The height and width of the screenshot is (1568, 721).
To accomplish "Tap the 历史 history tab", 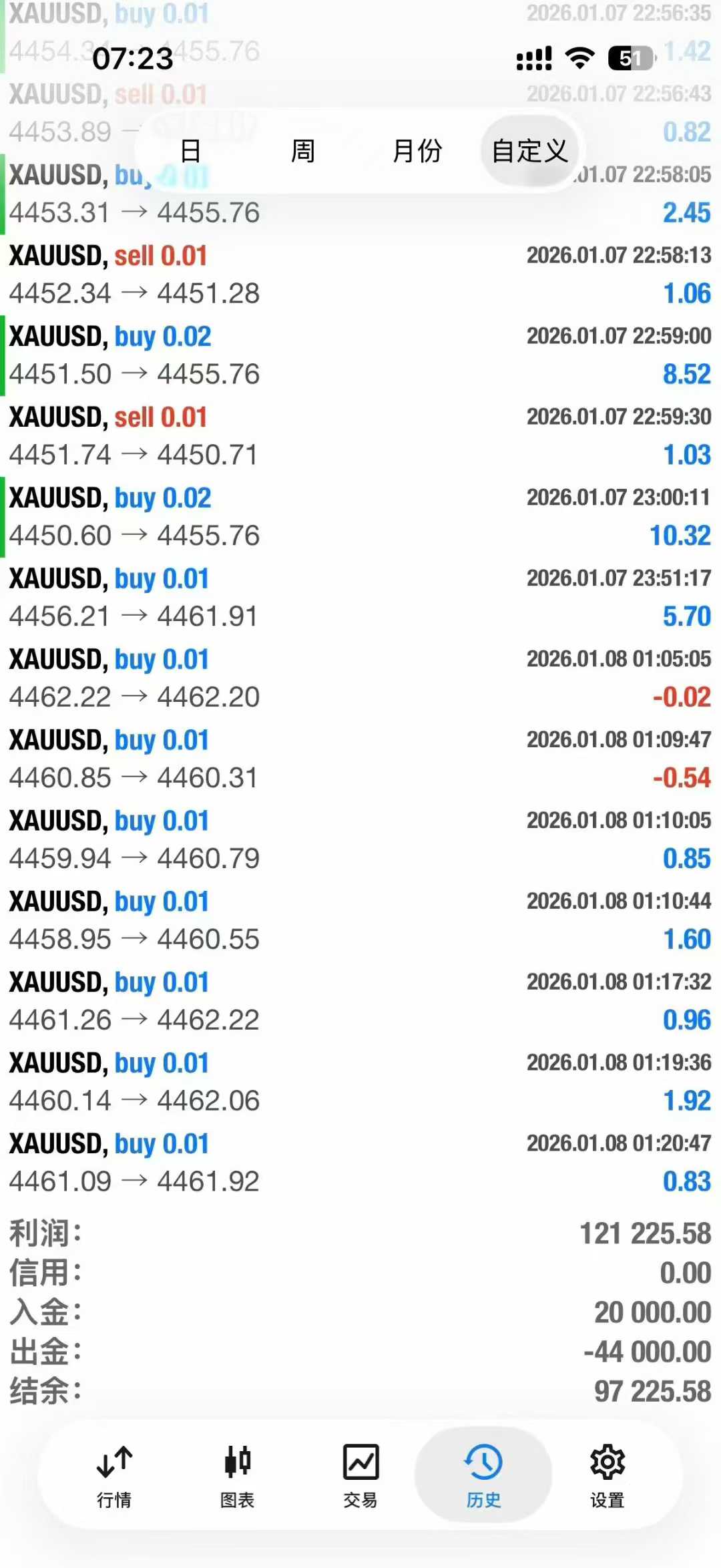I will tap(483, 1476).
